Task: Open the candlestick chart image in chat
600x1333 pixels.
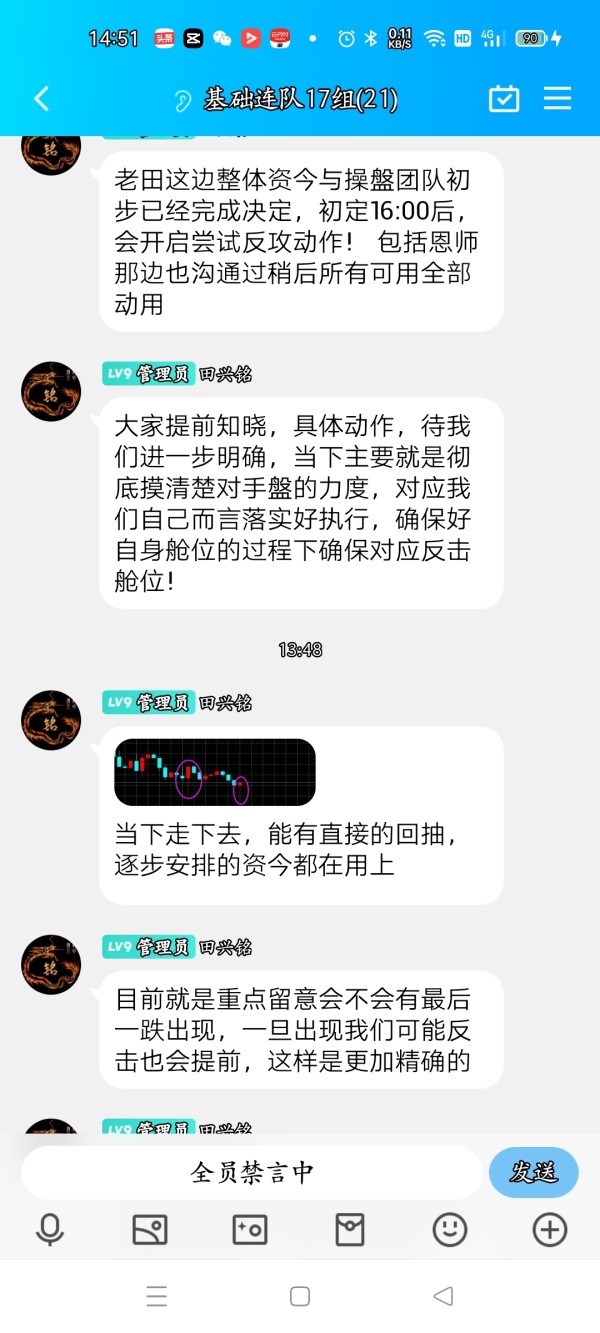Action: coord(215,772)
